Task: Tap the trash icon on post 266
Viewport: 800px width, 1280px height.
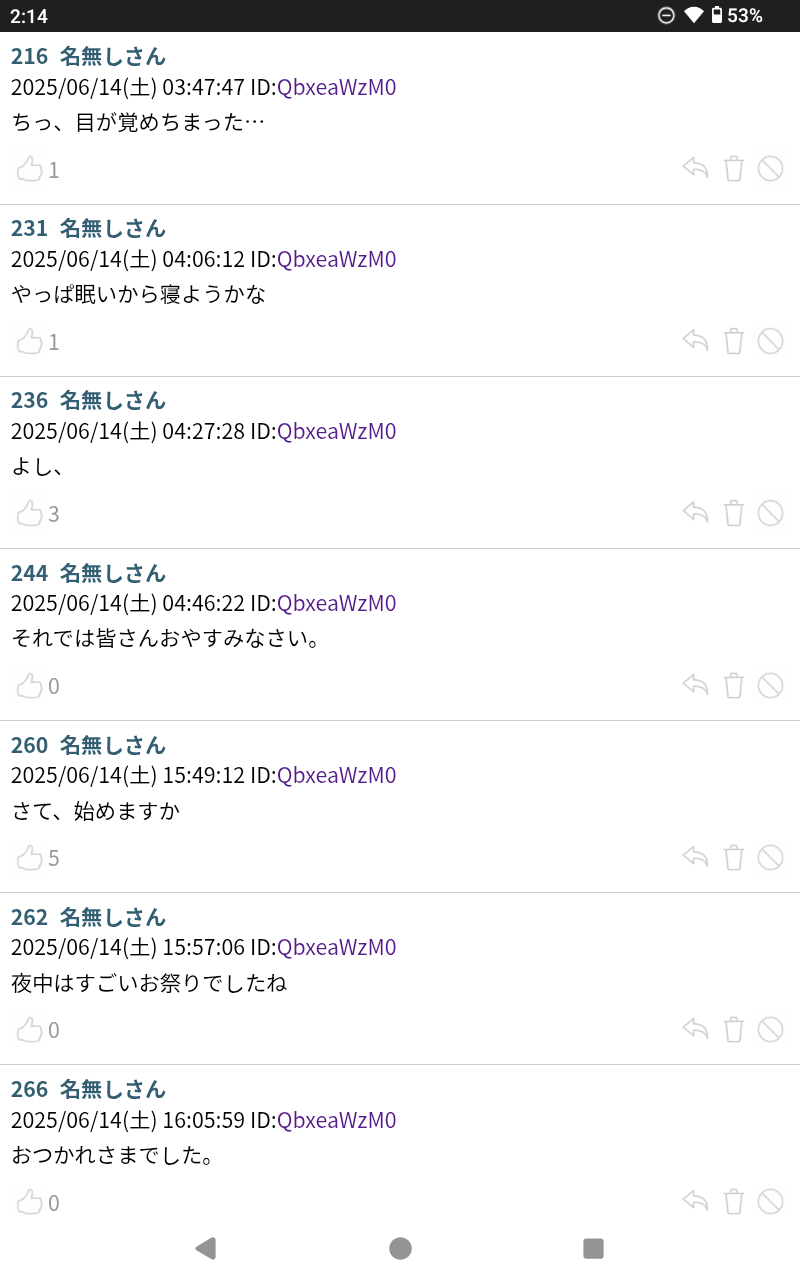Action: (x=734, y=1201)
